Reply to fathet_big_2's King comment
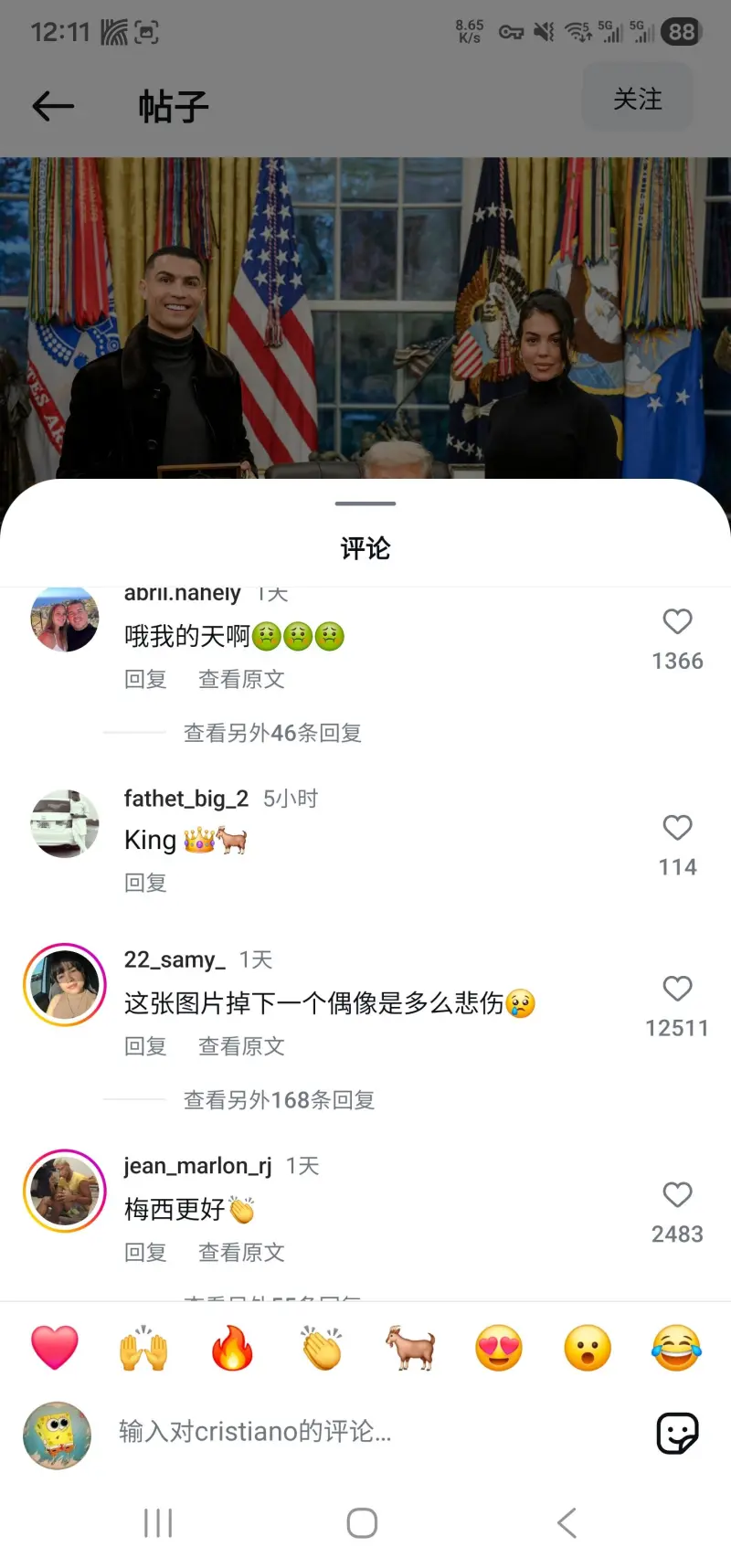731x1568 pixels. pyautogui.click(x=145, y=883)
